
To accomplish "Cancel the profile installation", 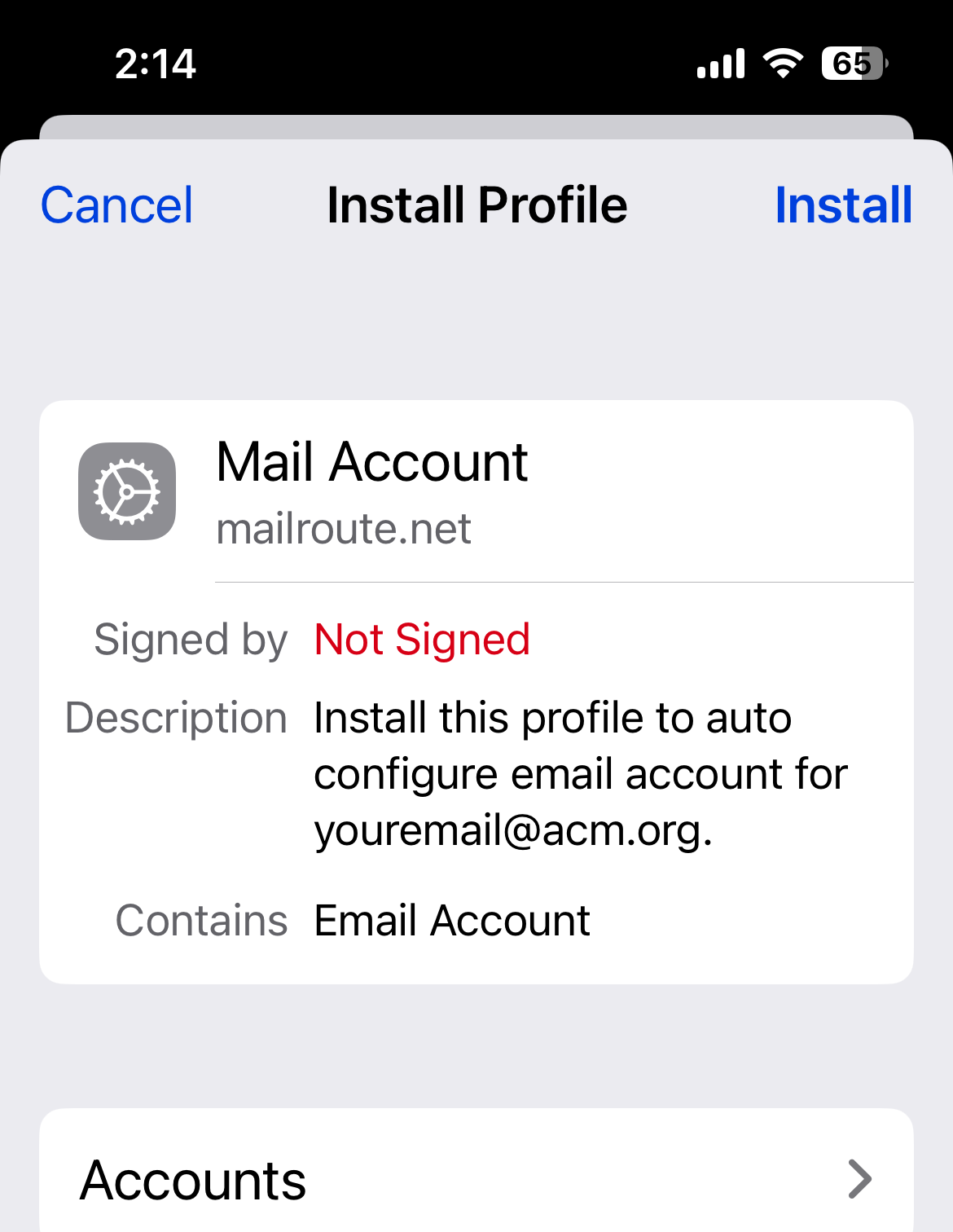I will click(x=117, y=205).
